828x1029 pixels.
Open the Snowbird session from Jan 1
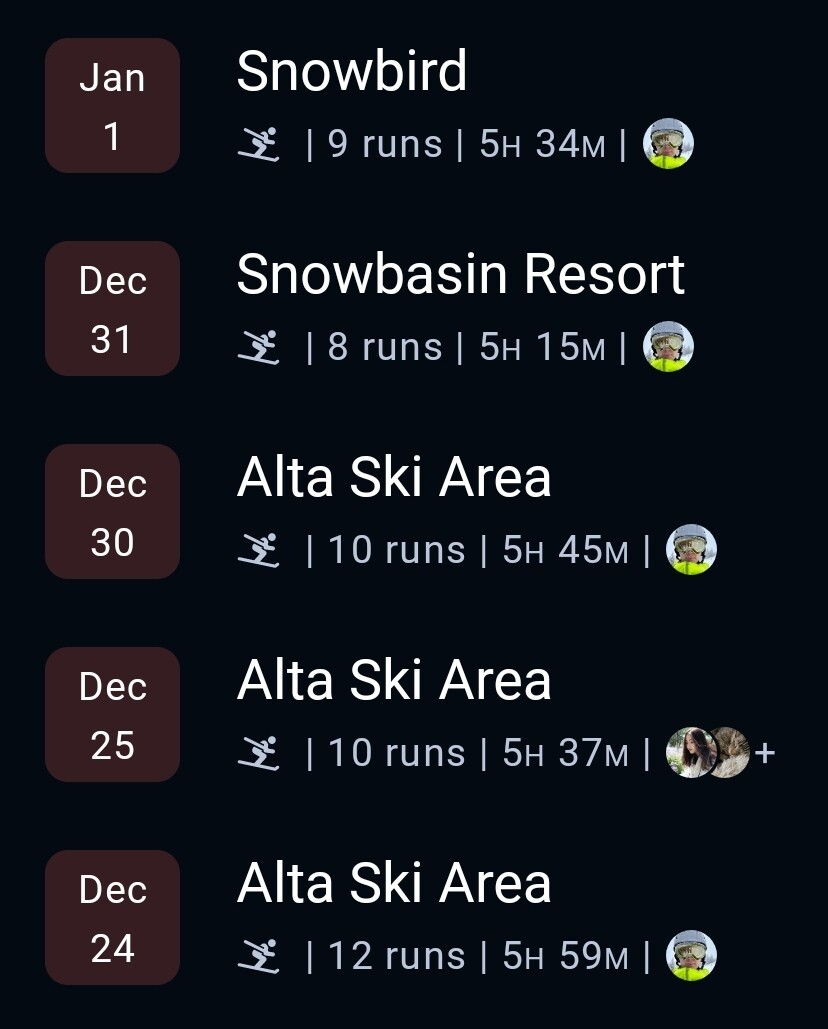pos(352,73)
